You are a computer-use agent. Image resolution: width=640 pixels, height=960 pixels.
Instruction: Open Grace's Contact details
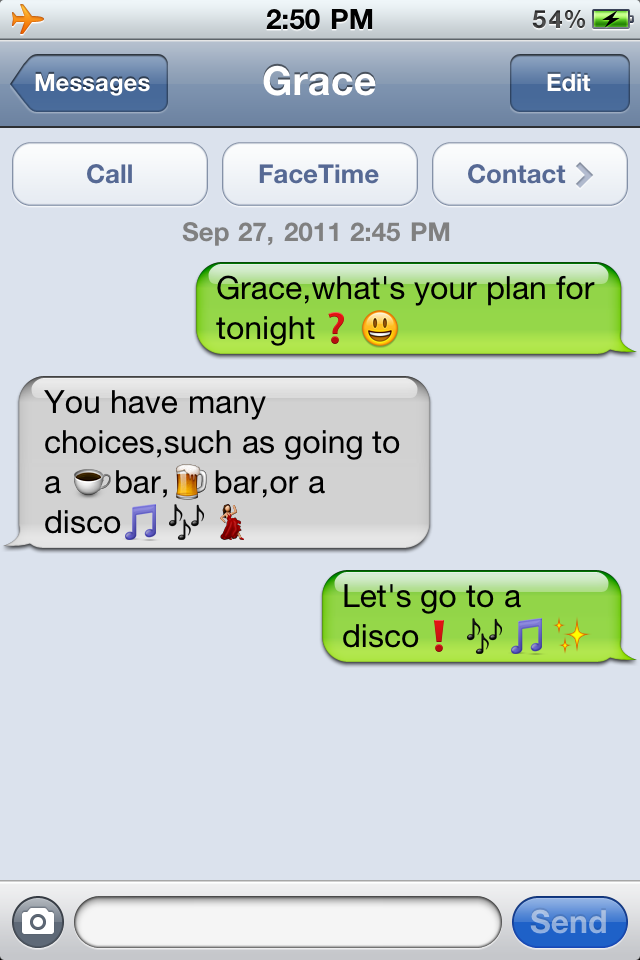point(529,174)
